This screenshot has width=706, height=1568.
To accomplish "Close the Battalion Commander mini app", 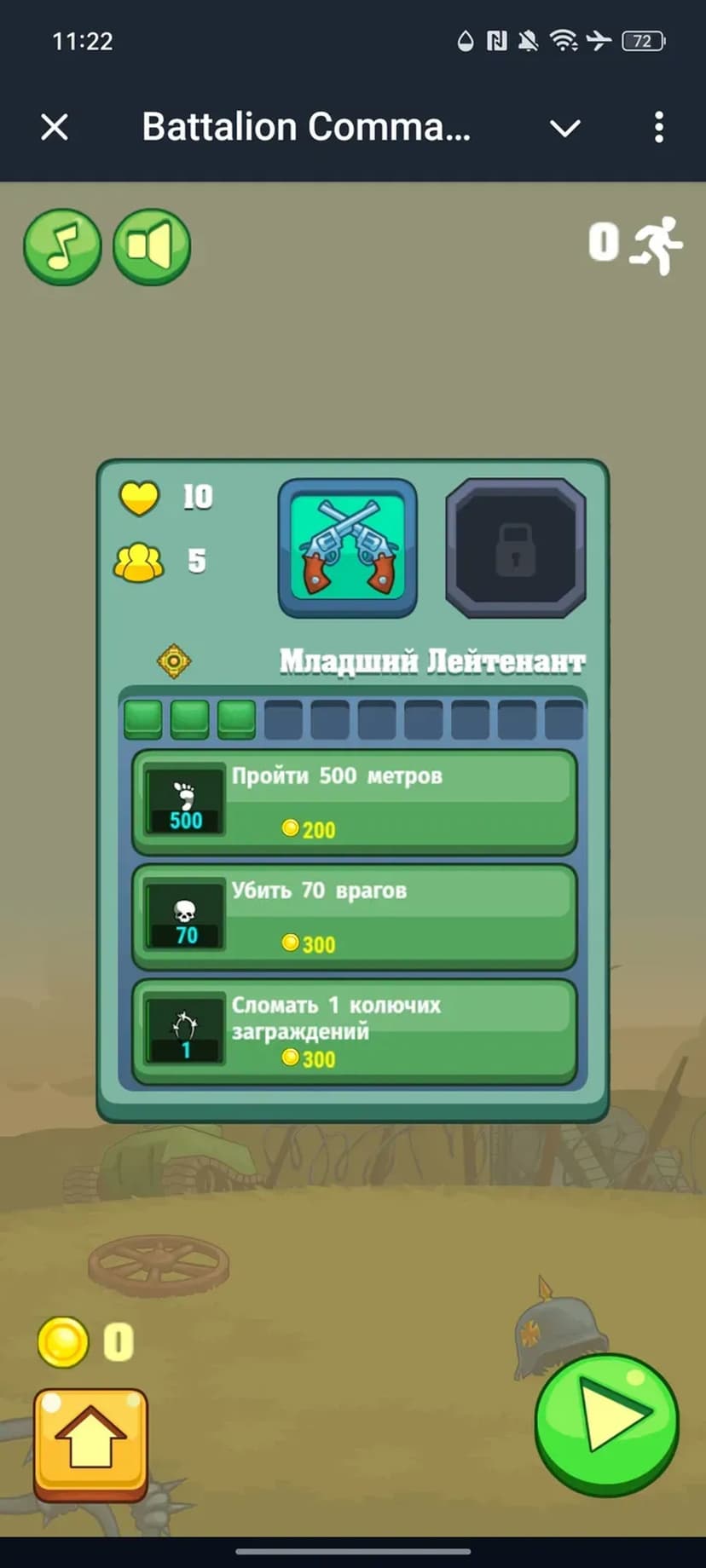I will [55, 128].
